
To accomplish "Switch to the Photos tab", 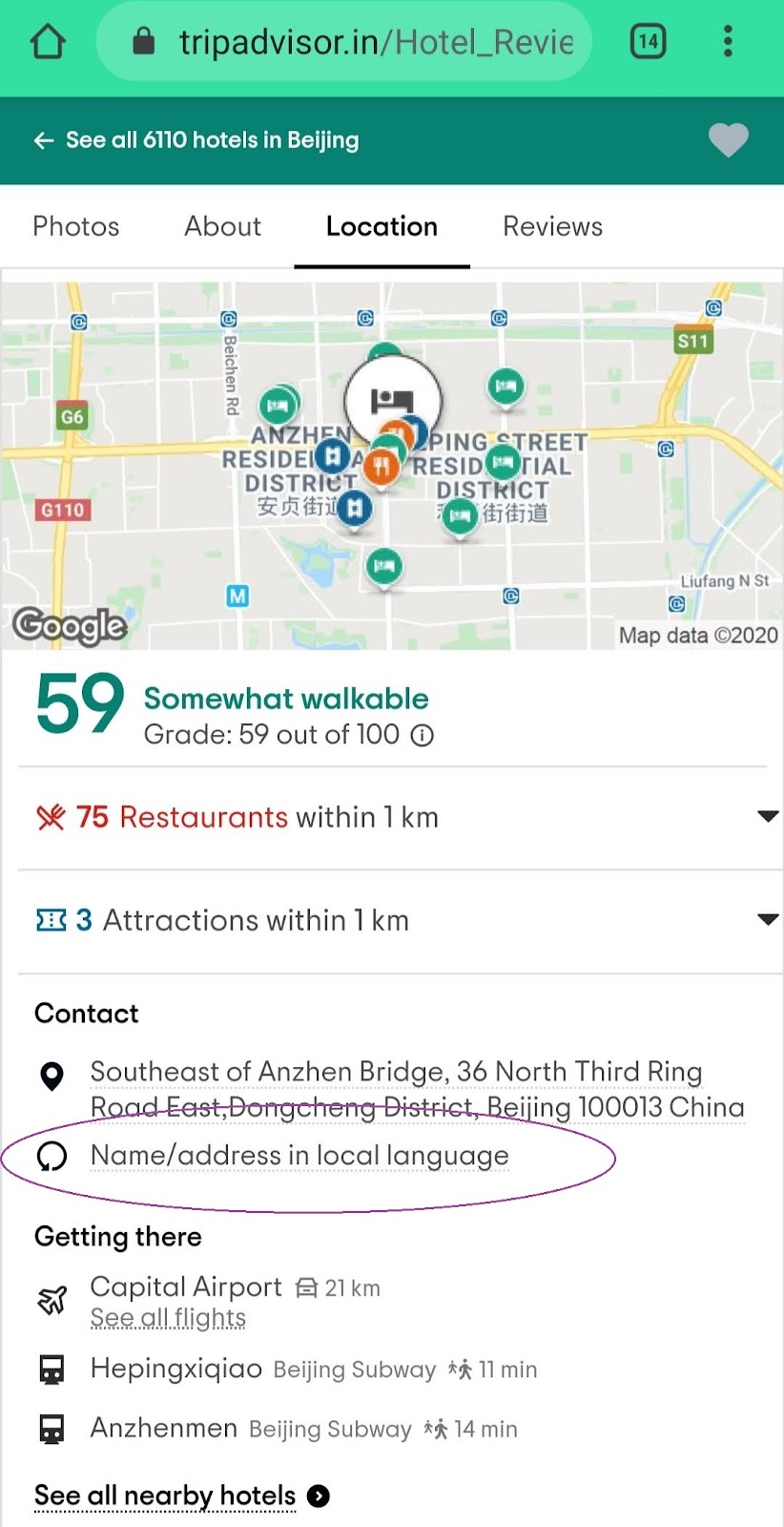I will click(76, 226).
